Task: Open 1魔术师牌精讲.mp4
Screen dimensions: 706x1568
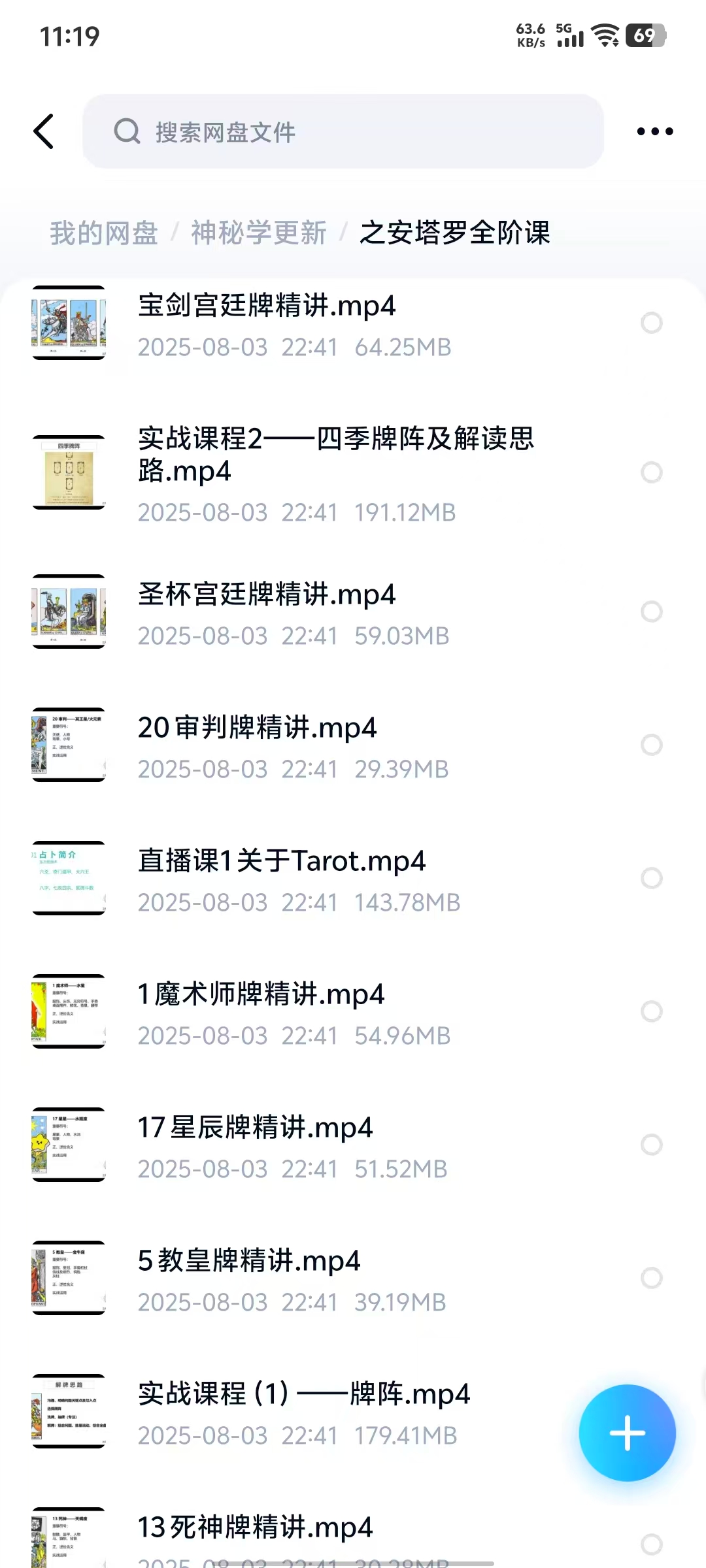Action: pyautogui.click(x=261, y=994)
